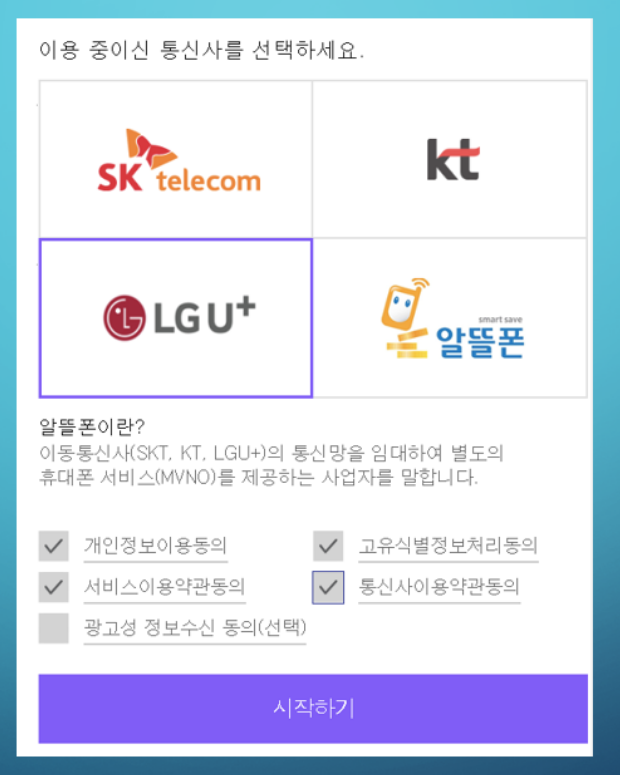View the 고유식별정보처리동의 terms
620x775 pixels.
448,546
